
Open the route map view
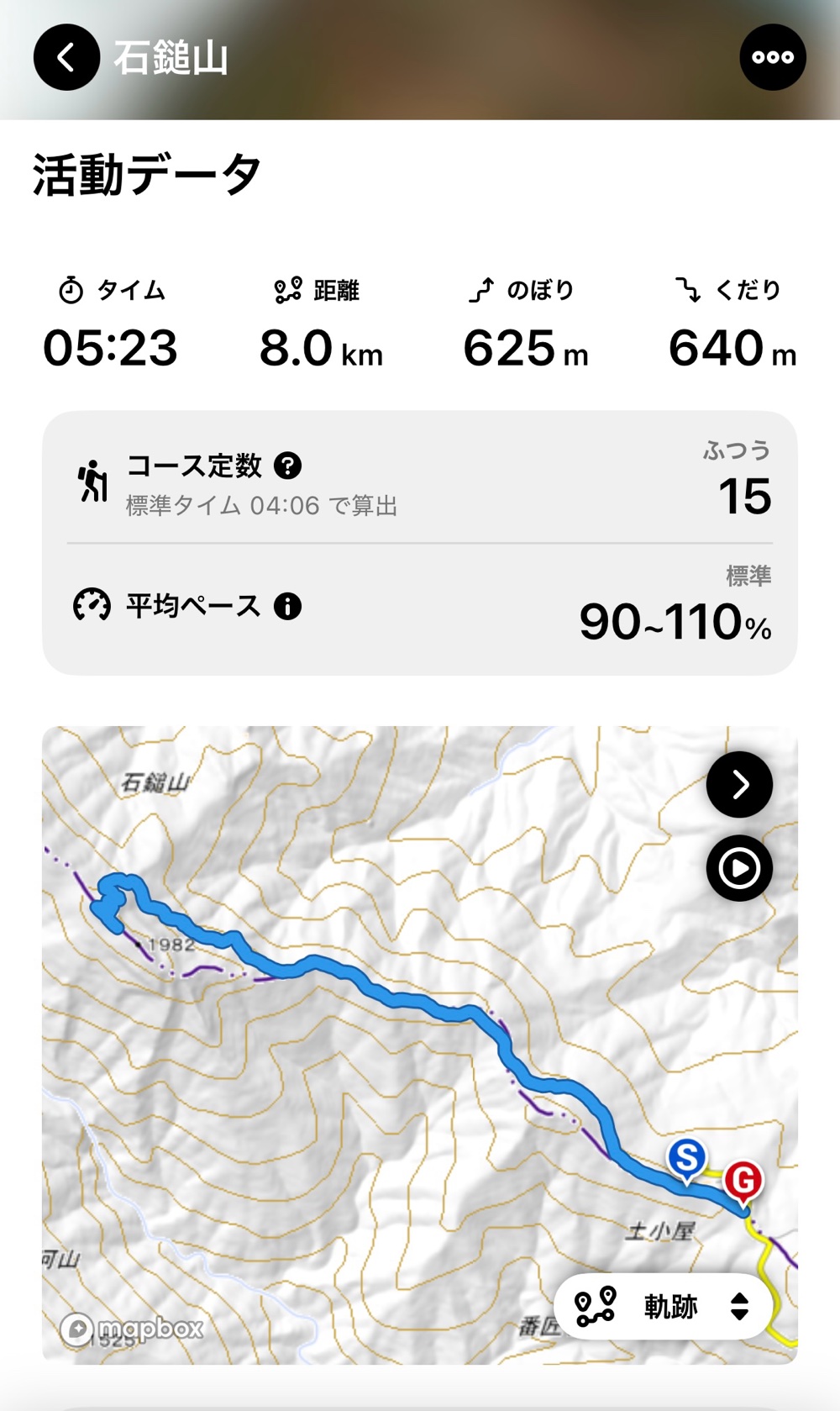pos(378,1042)
